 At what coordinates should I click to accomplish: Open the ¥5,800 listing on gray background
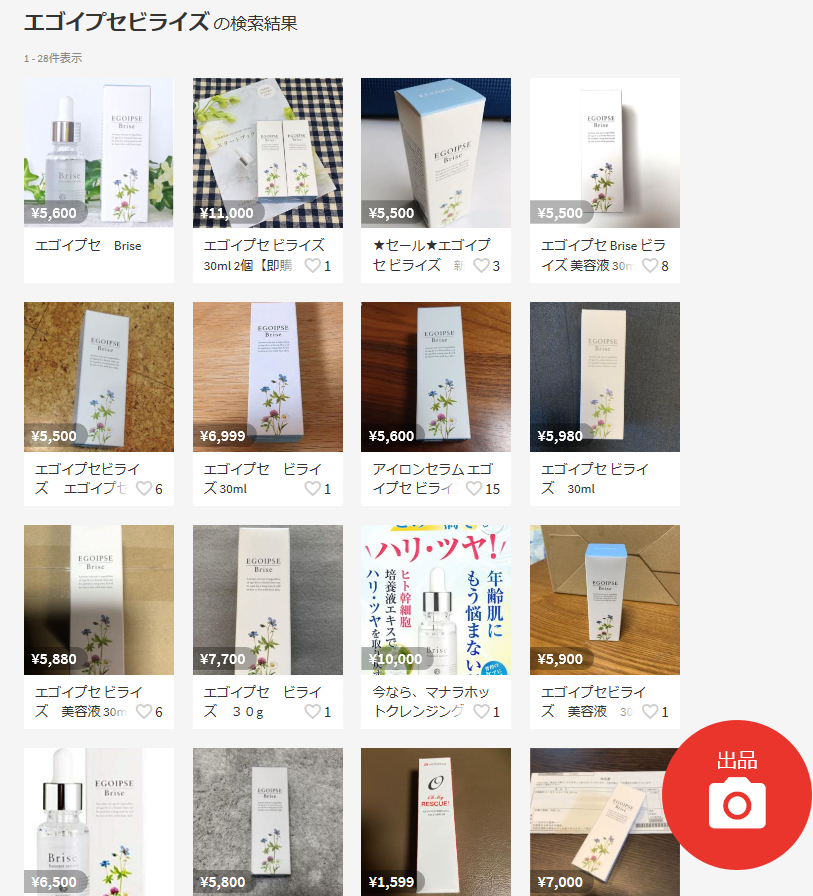(x=267, y=822)
